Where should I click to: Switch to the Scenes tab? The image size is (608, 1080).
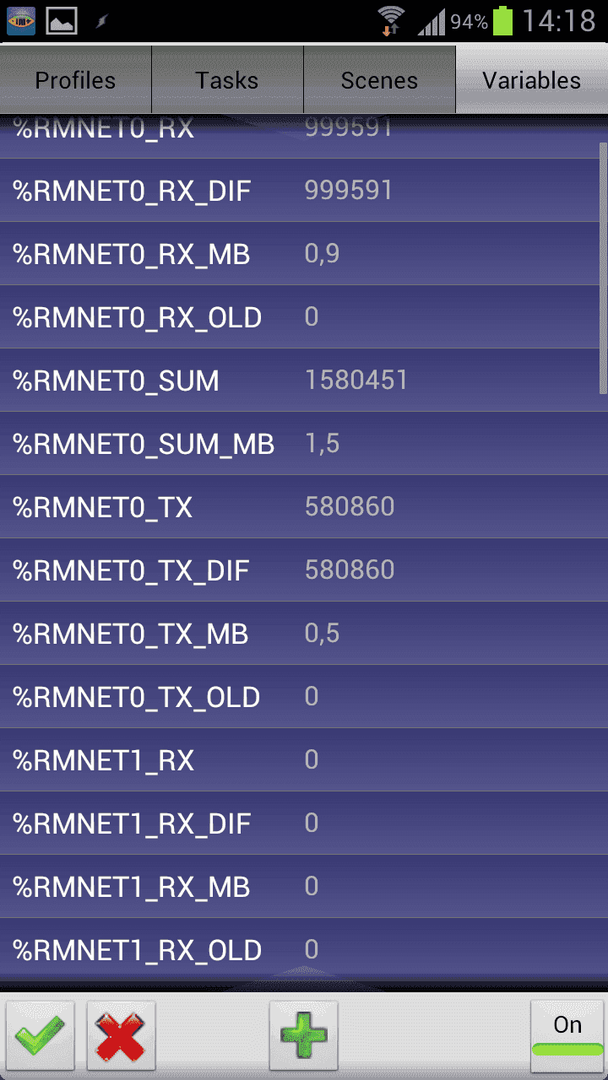point(379,80)
